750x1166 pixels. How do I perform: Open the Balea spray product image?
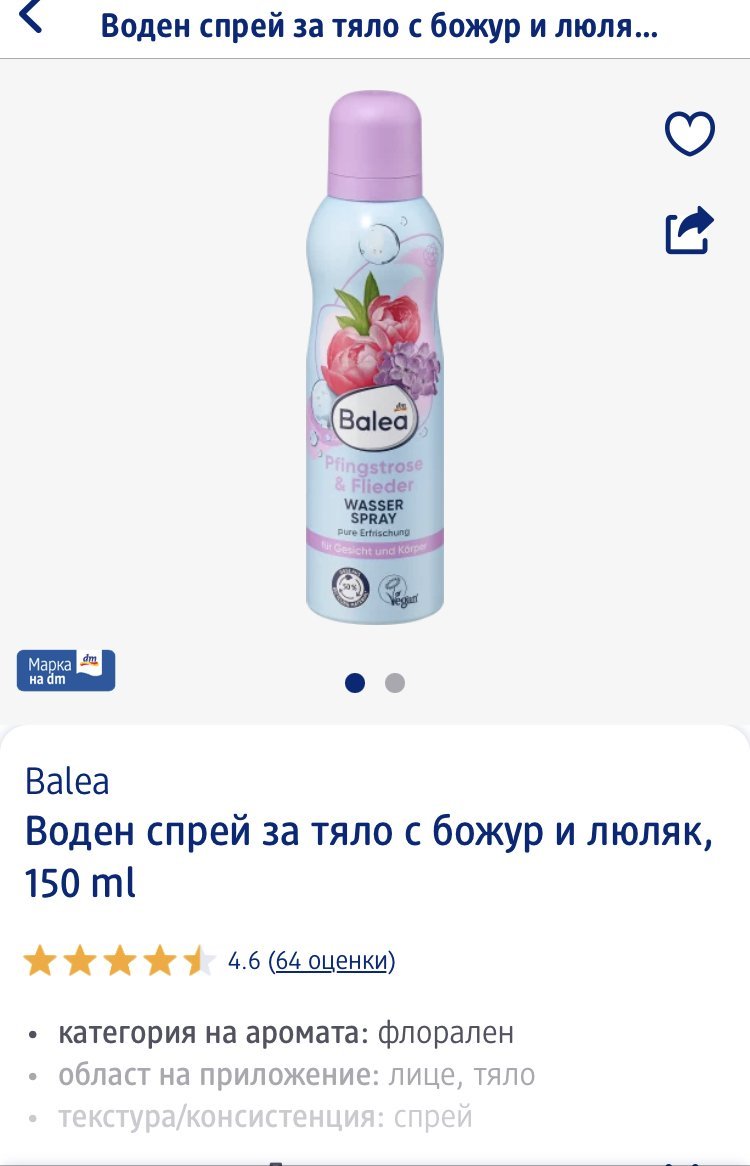click(375, 356)
